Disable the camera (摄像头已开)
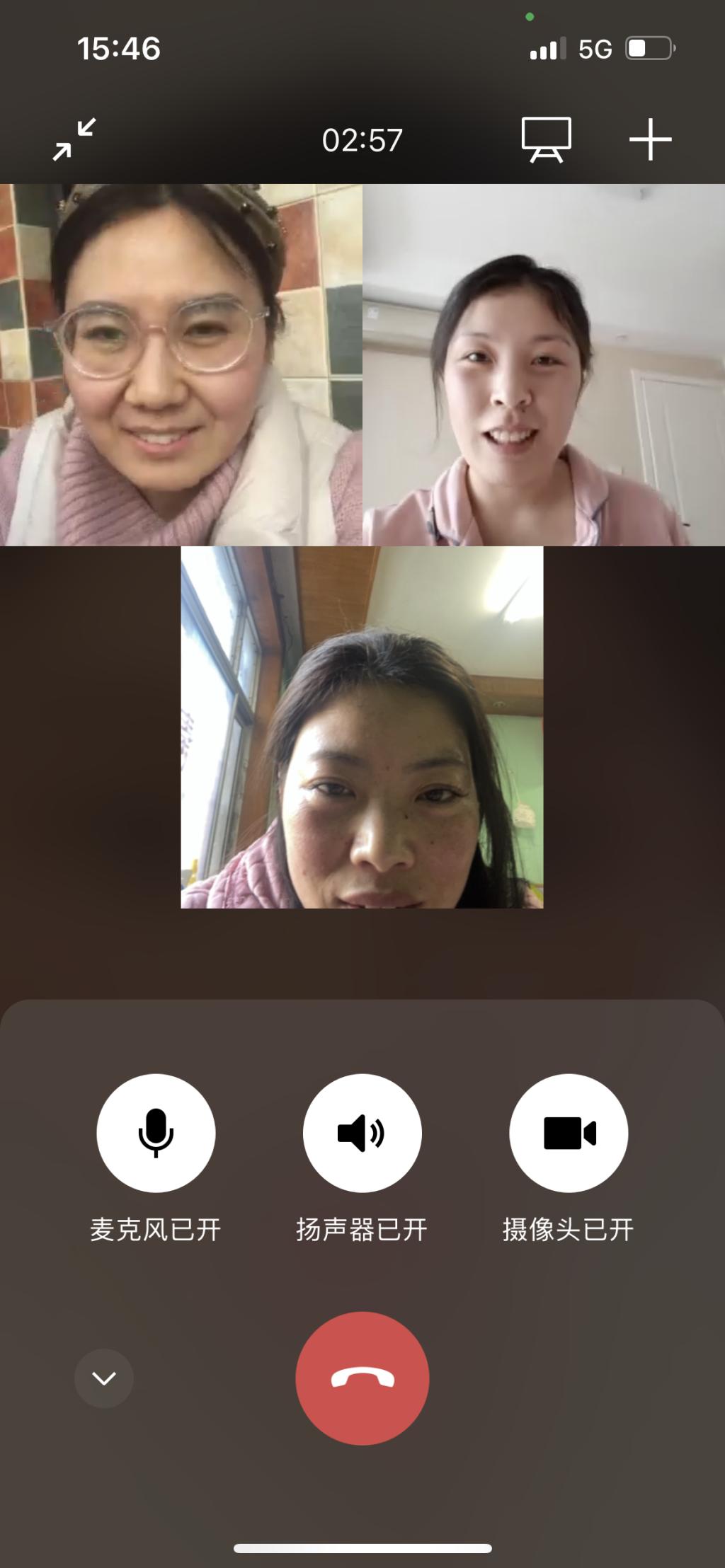The height and width of the screenshot is (1568, 725). click(x=569, y=1133)
